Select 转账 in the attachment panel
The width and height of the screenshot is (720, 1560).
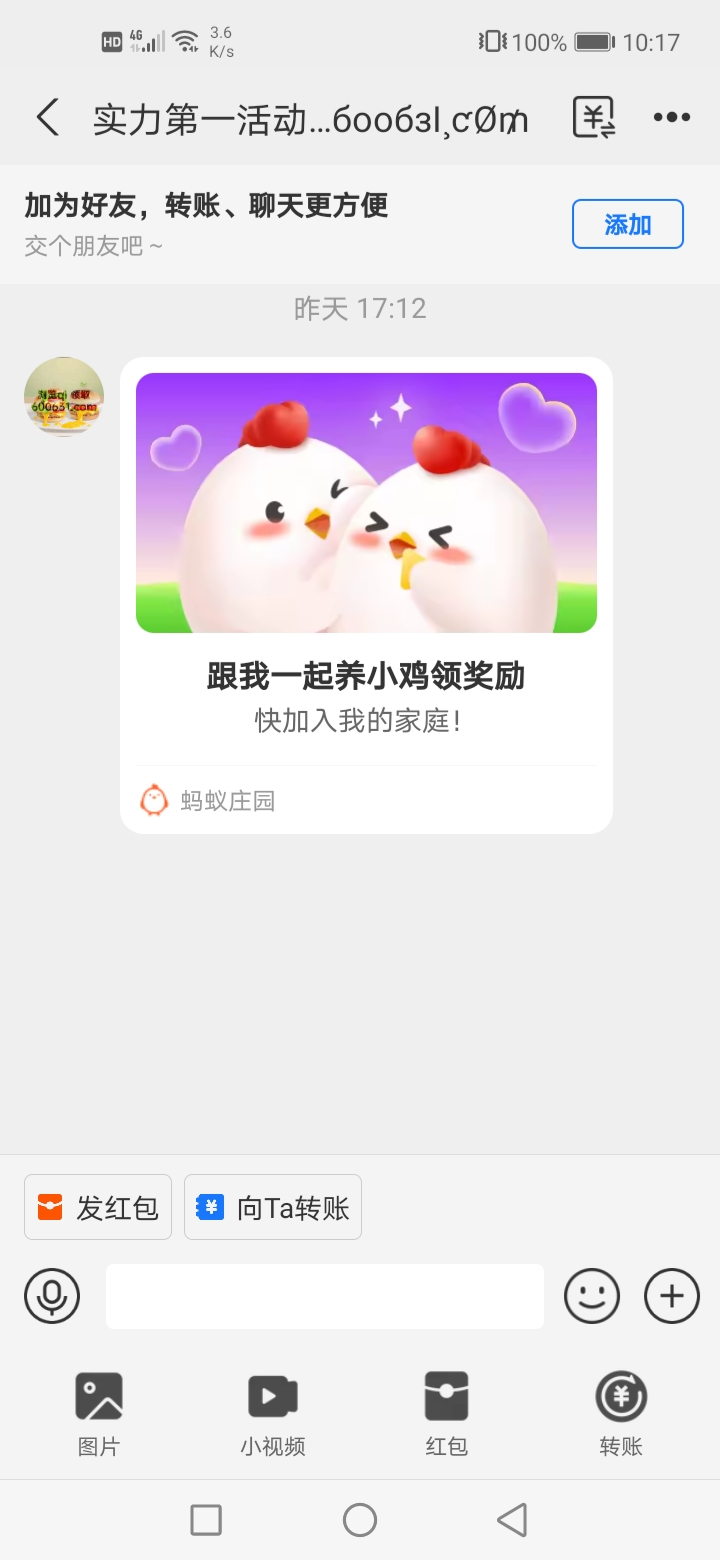tap(621, 1413)
